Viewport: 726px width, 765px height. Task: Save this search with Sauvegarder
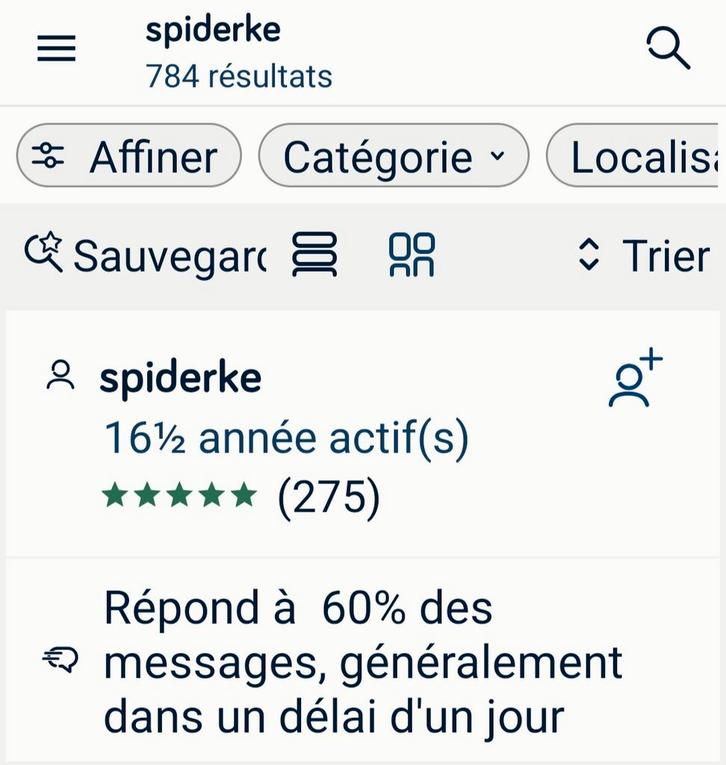(x=146, y=255)
